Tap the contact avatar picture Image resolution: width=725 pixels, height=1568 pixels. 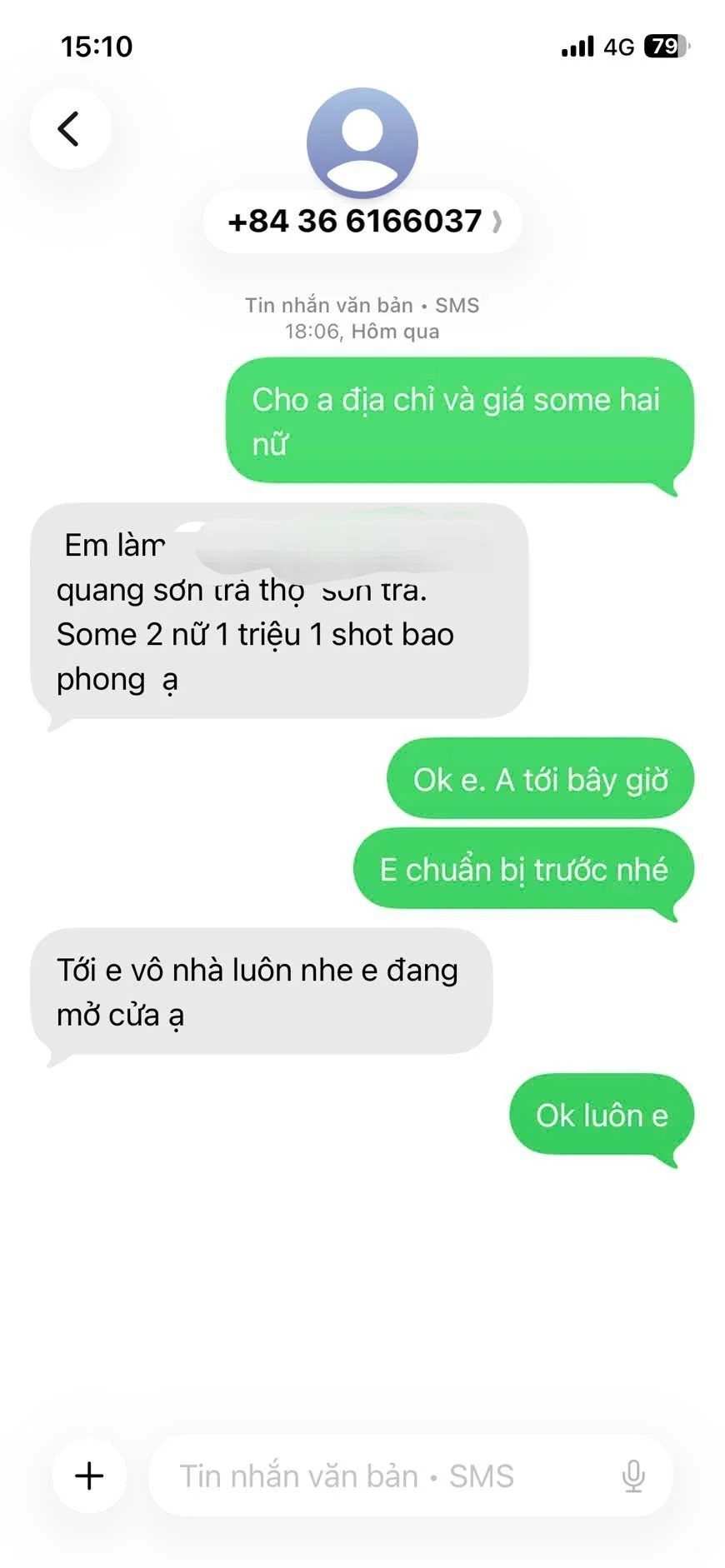click(x=362, y=142)
